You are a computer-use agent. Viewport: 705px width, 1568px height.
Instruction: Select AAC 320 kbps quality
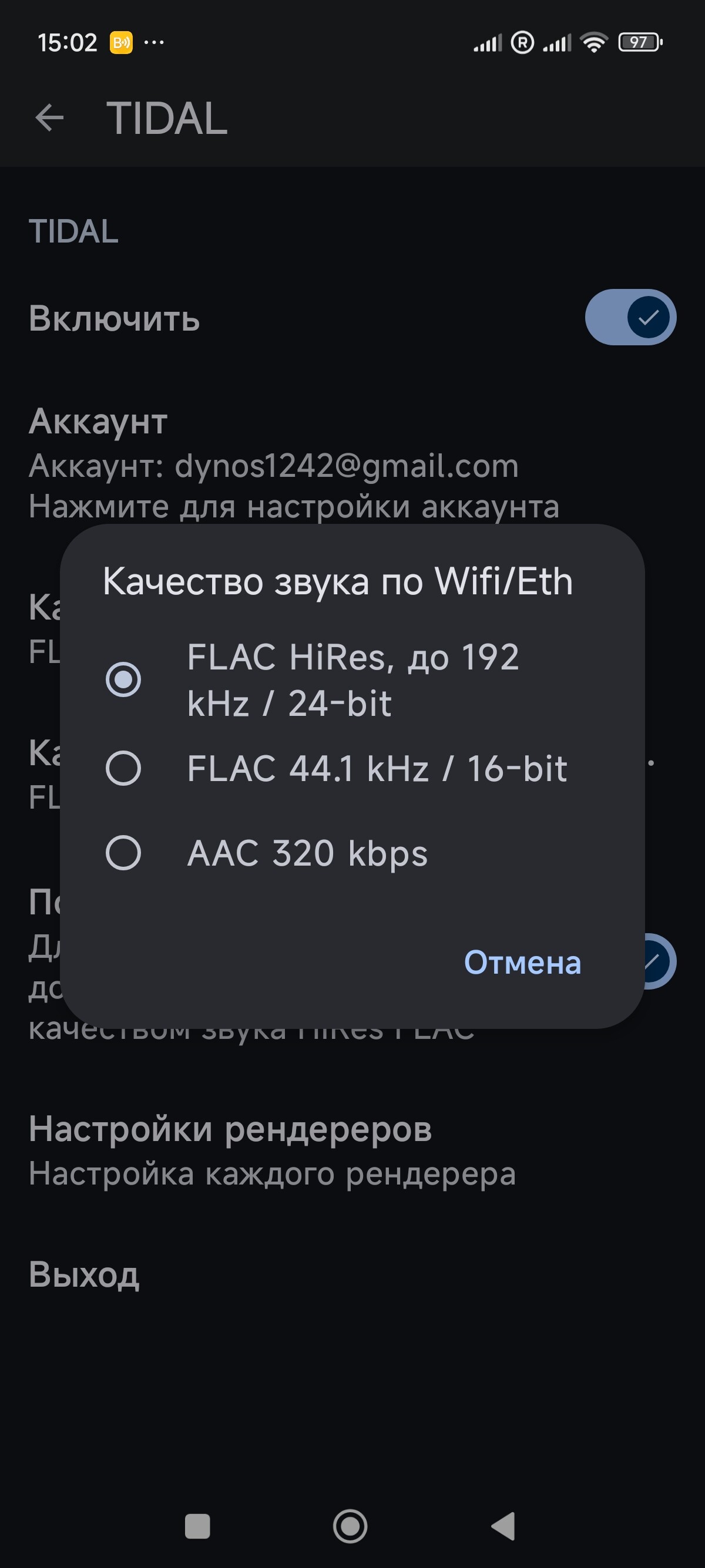(123, 853)
